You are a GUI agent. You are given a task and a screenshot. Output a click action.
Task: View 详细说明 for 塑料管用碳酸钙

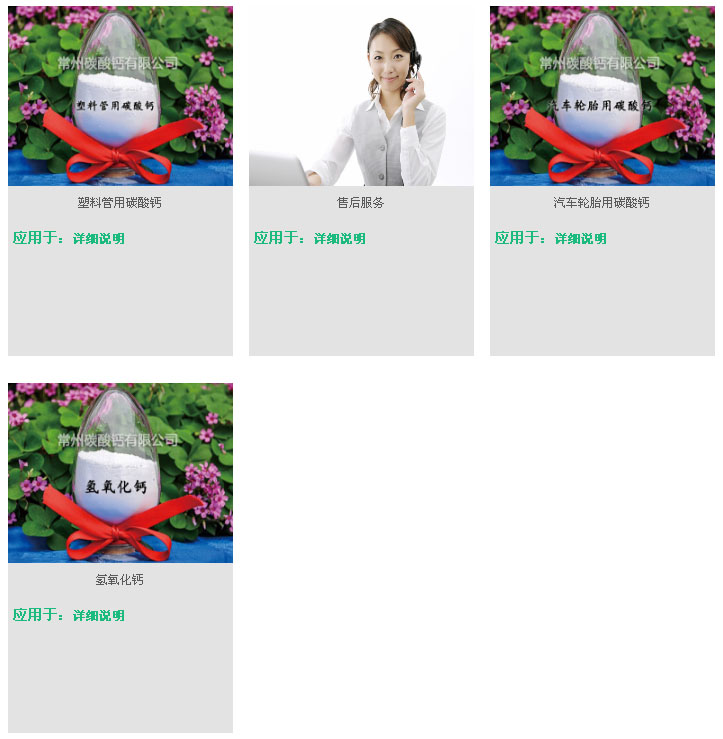(99, 239)
